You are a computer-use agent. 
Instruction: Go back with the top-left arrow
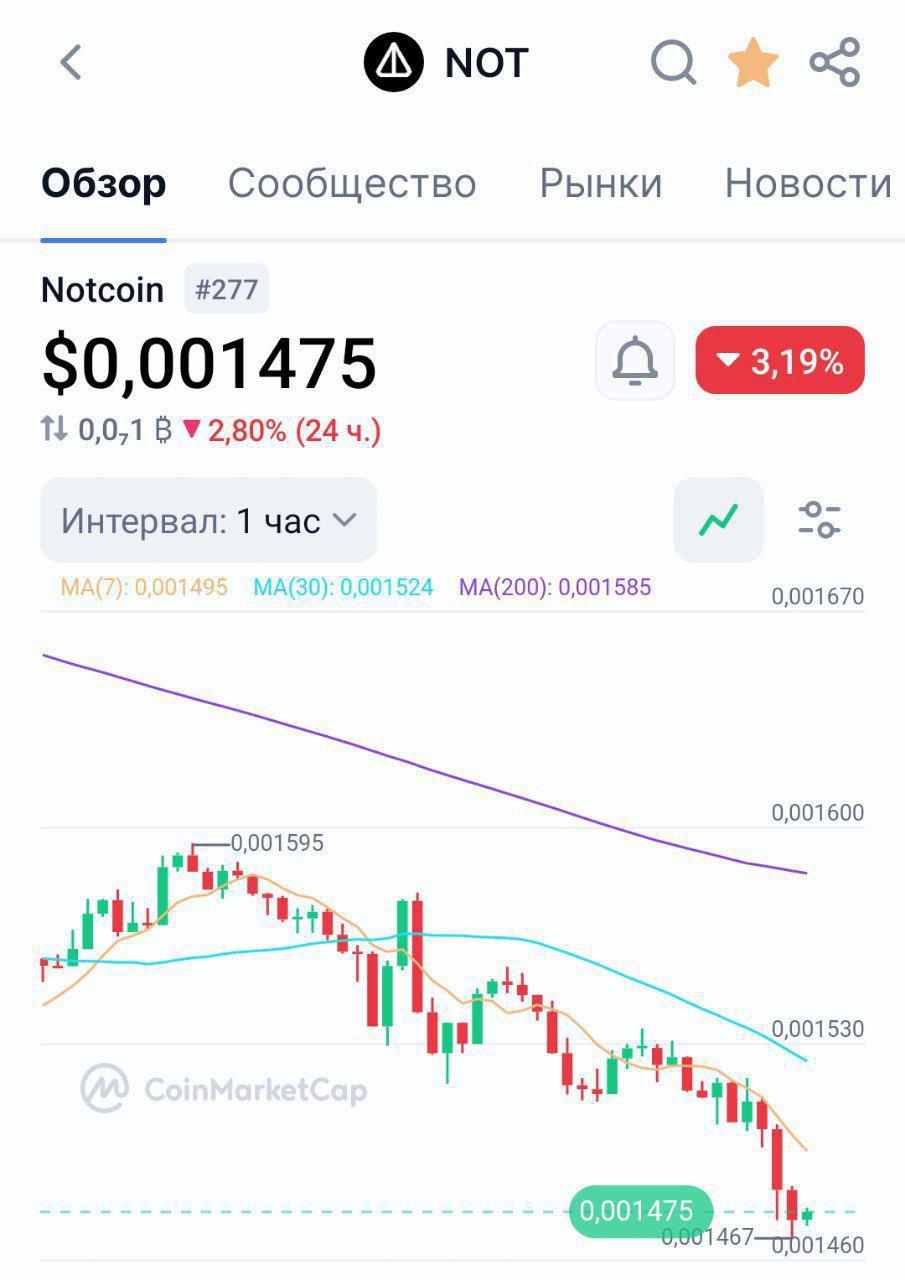(x=70, y=62)
